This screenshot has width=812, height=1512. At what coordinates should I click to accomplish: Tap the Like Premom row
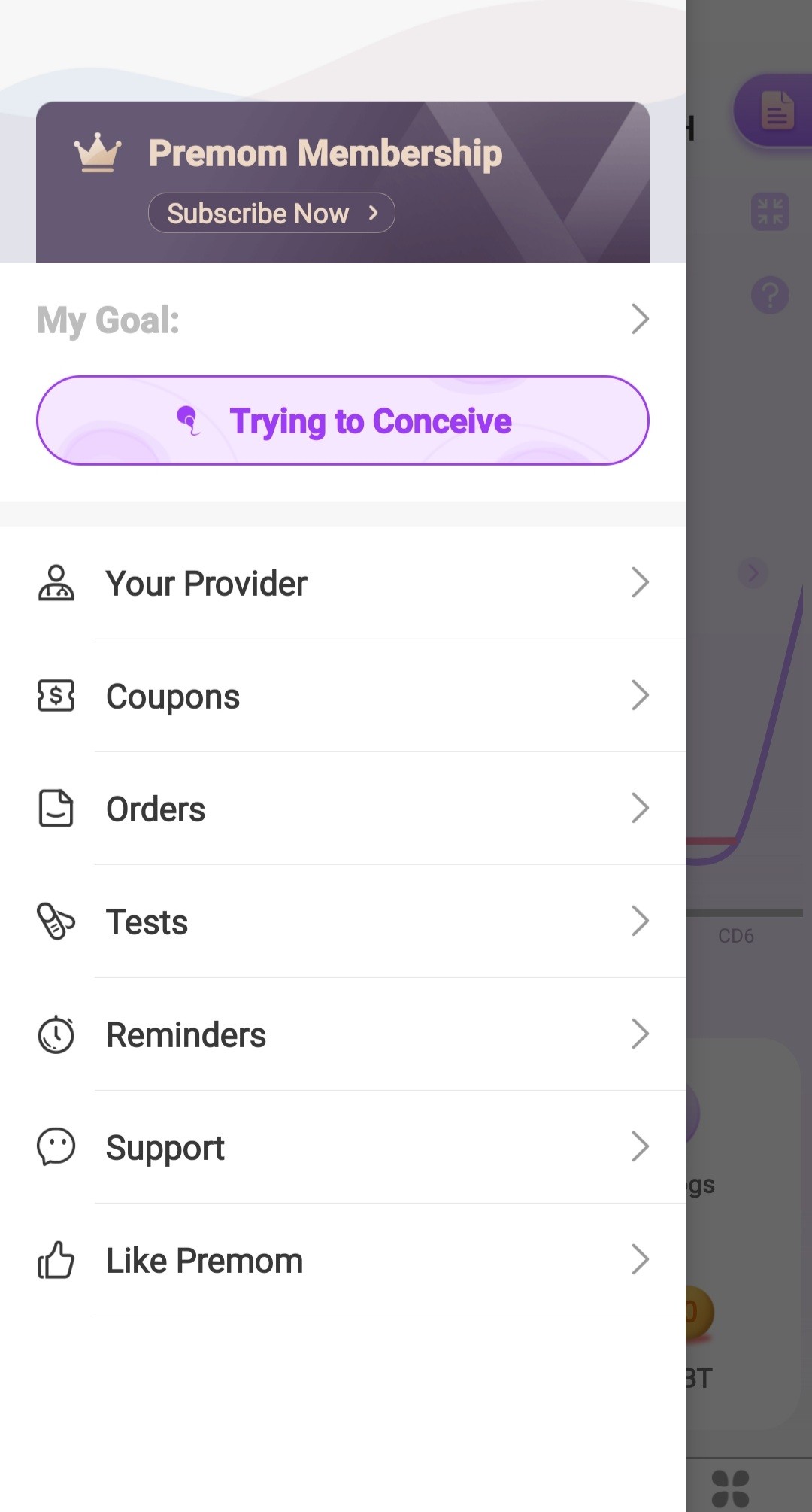[x=342, y=1260]
